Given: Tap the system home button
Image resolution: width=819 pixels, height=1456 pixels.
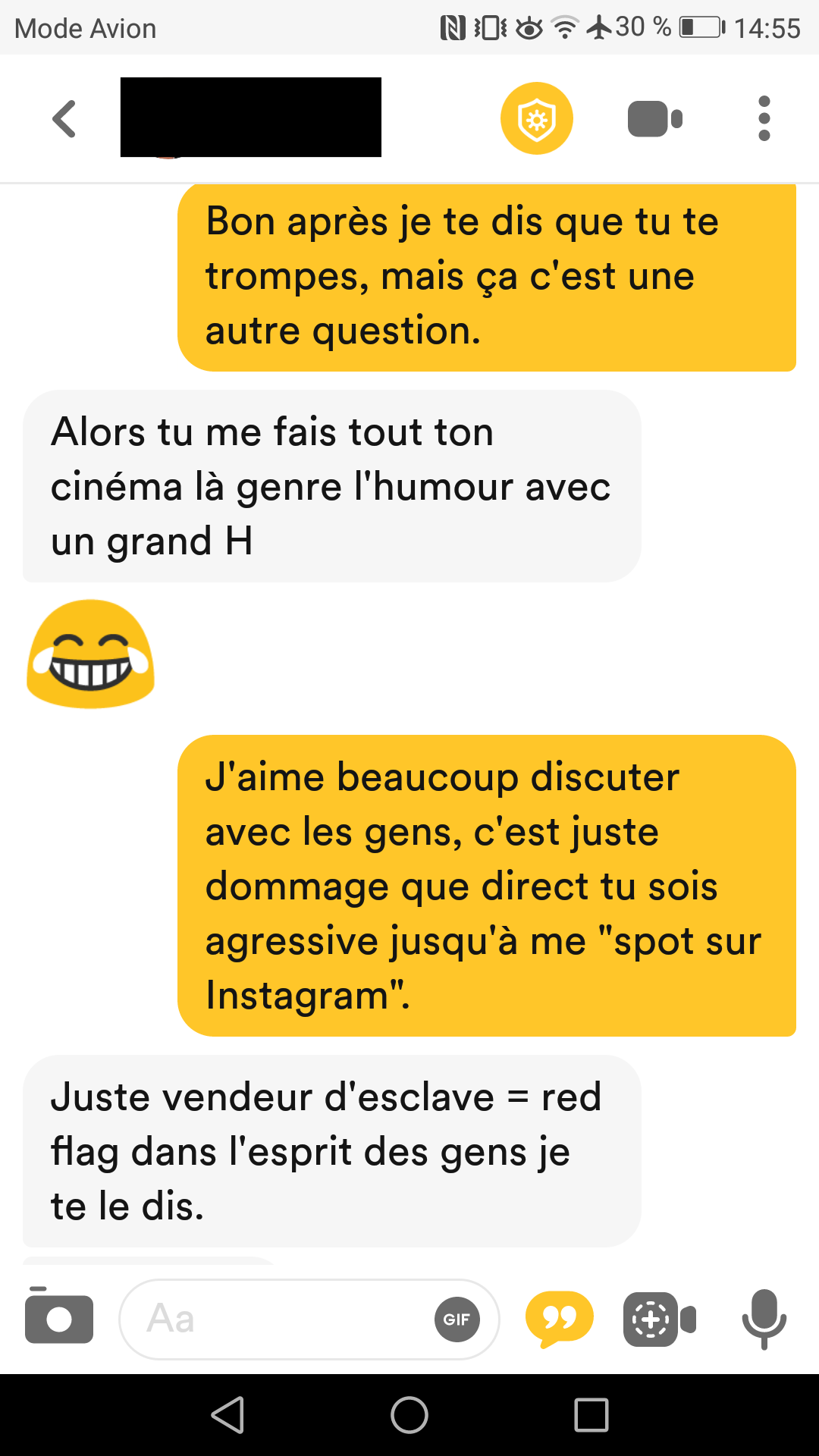Looking at the screenshot, I should [x=409, y=1415].
